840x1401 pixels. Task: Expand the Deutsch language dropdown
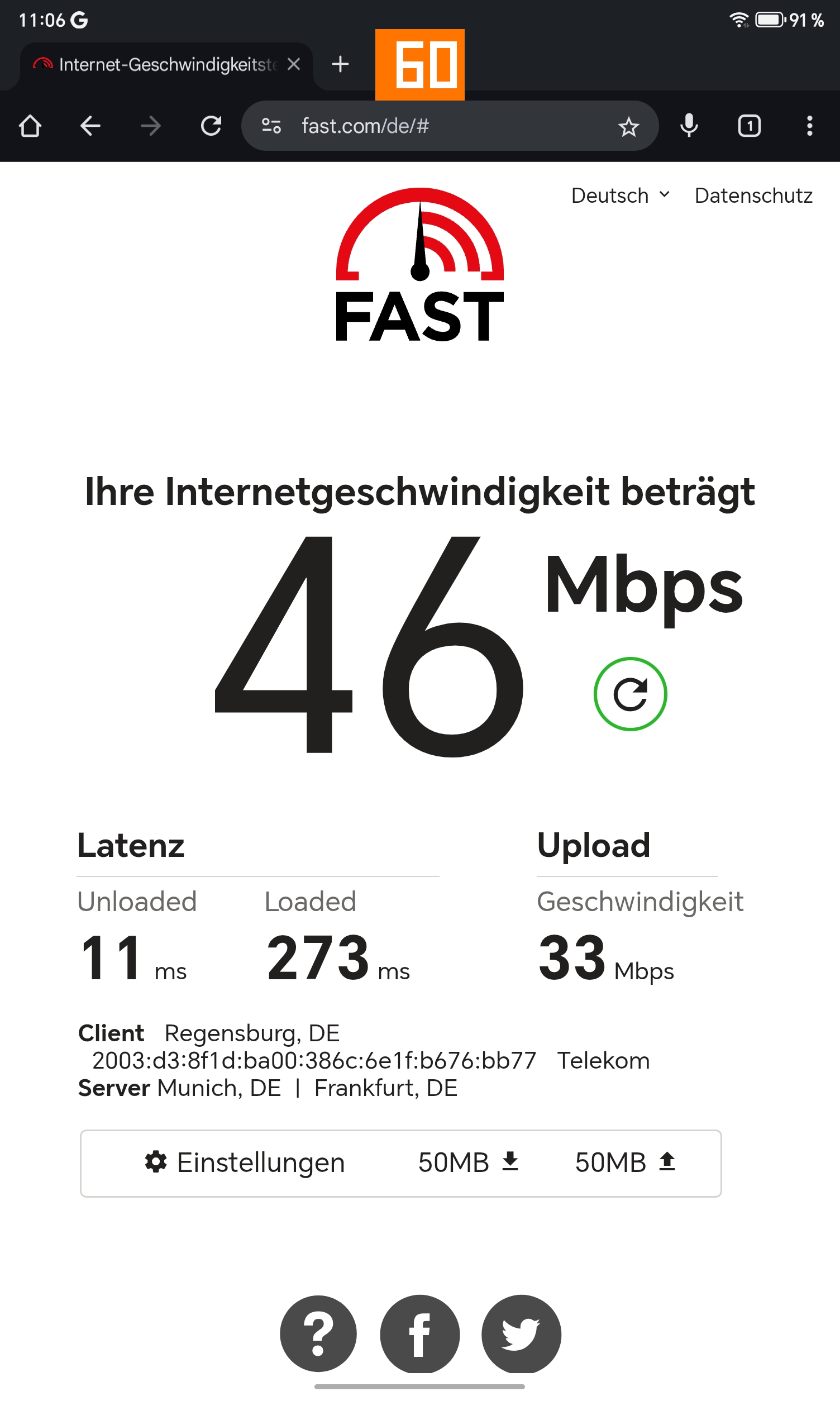pyautogui.click(x=621, y=196)
